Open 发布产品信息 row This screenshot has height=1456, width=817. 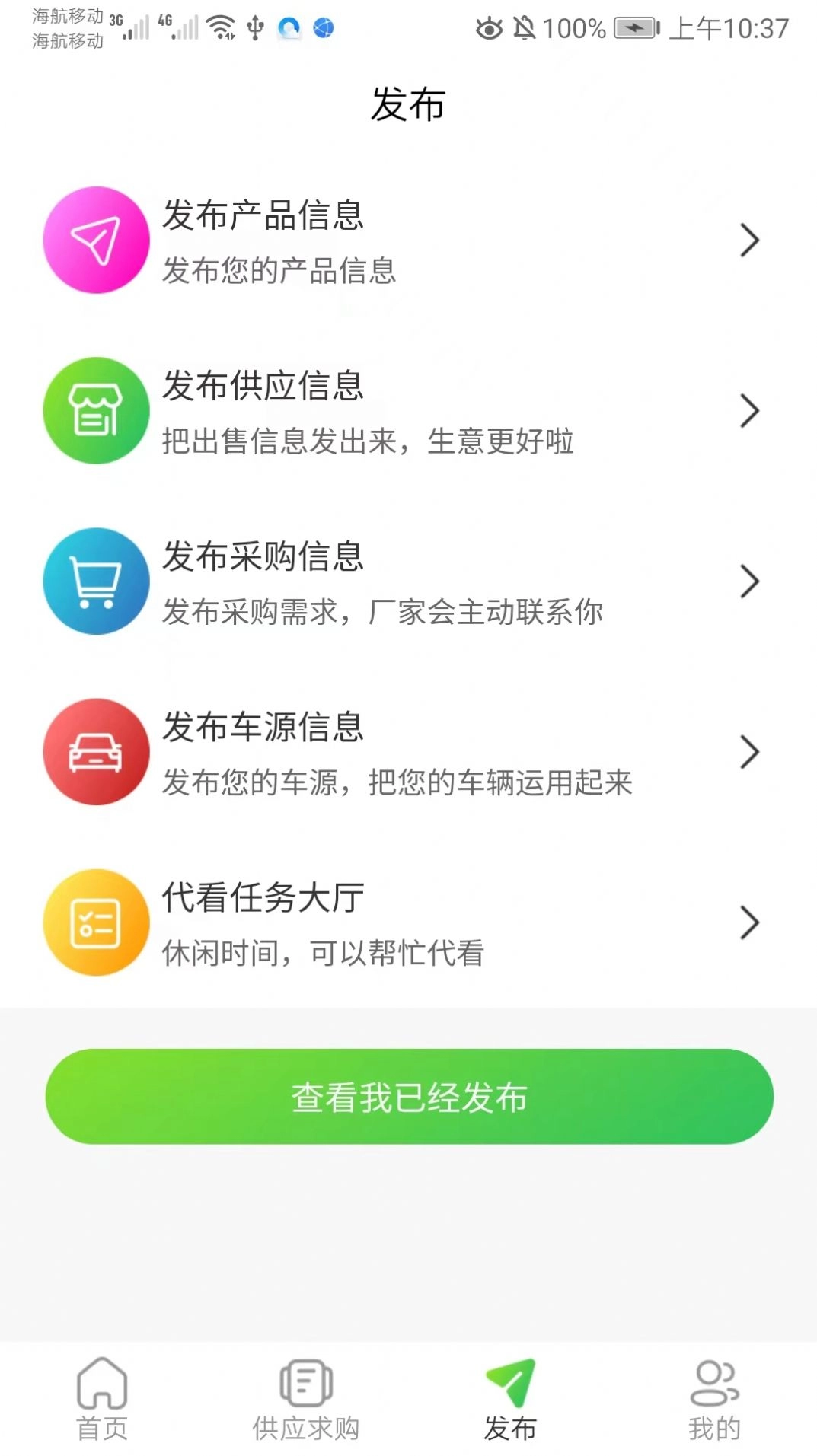coord(408,241)
